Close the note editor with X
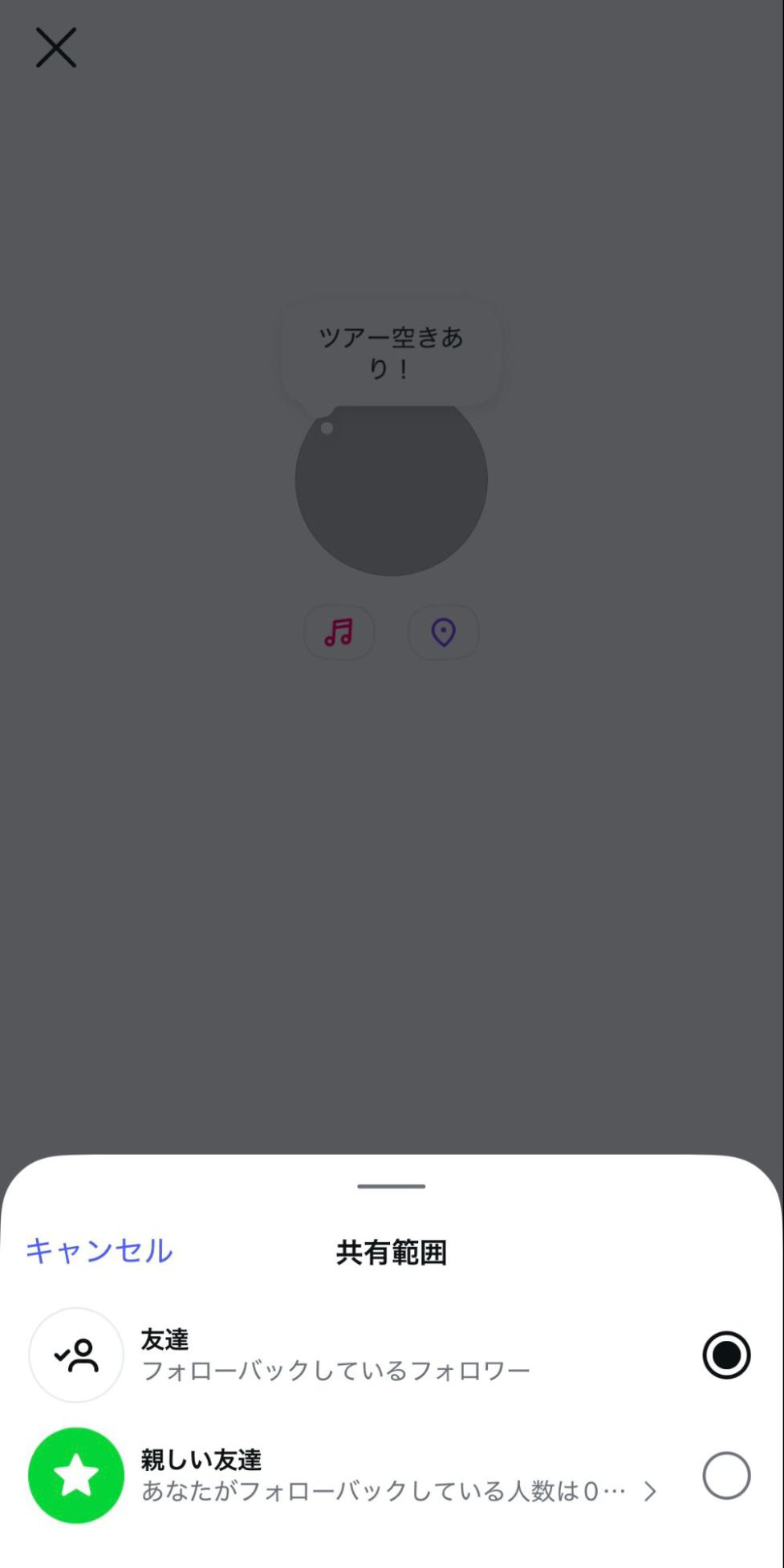This screenshot has height=1568, width=784. coord(56,47)
